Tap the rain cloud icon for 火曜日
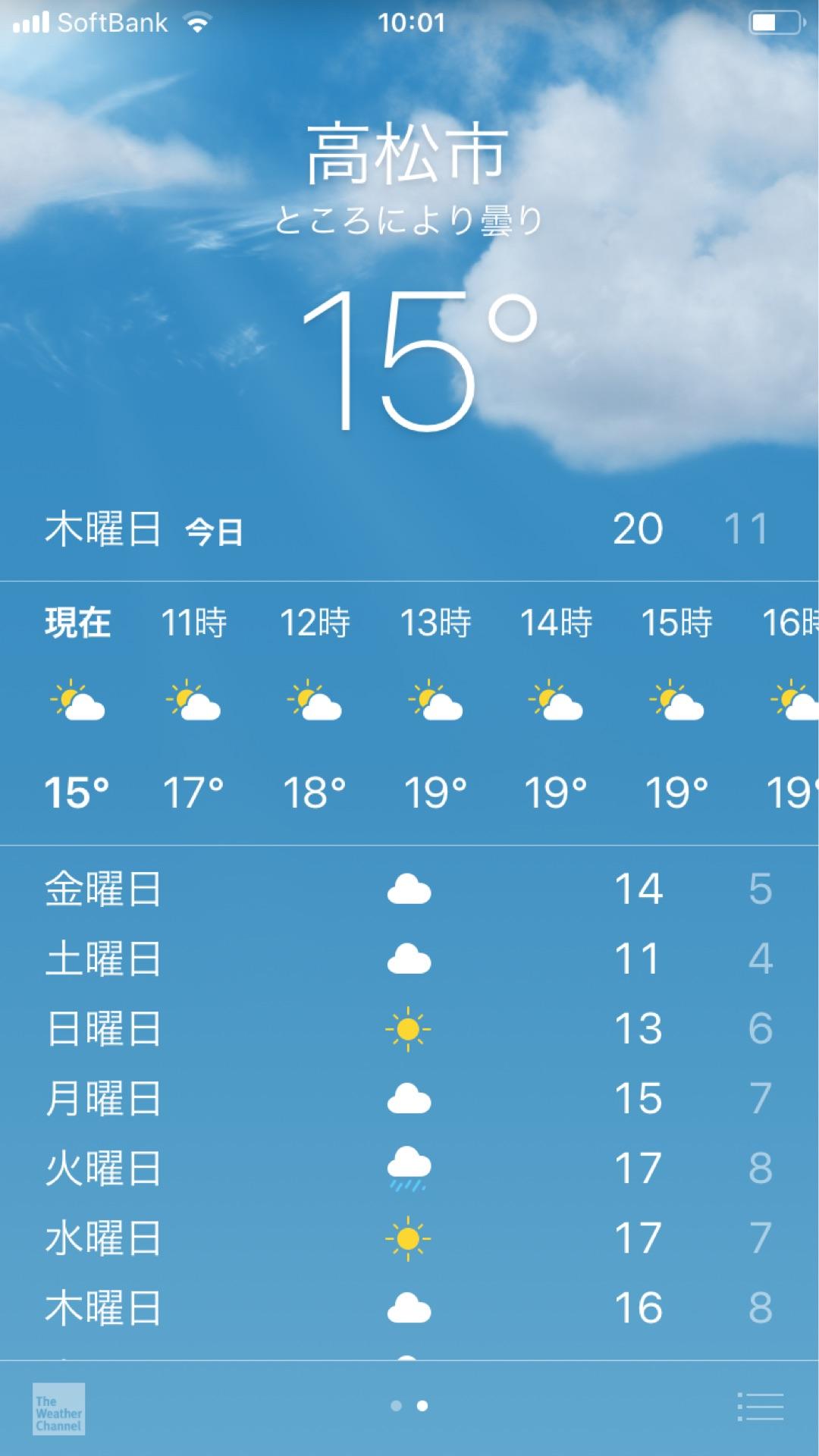The height and width of the screenshot is (1456, 819). [409, 1168]
